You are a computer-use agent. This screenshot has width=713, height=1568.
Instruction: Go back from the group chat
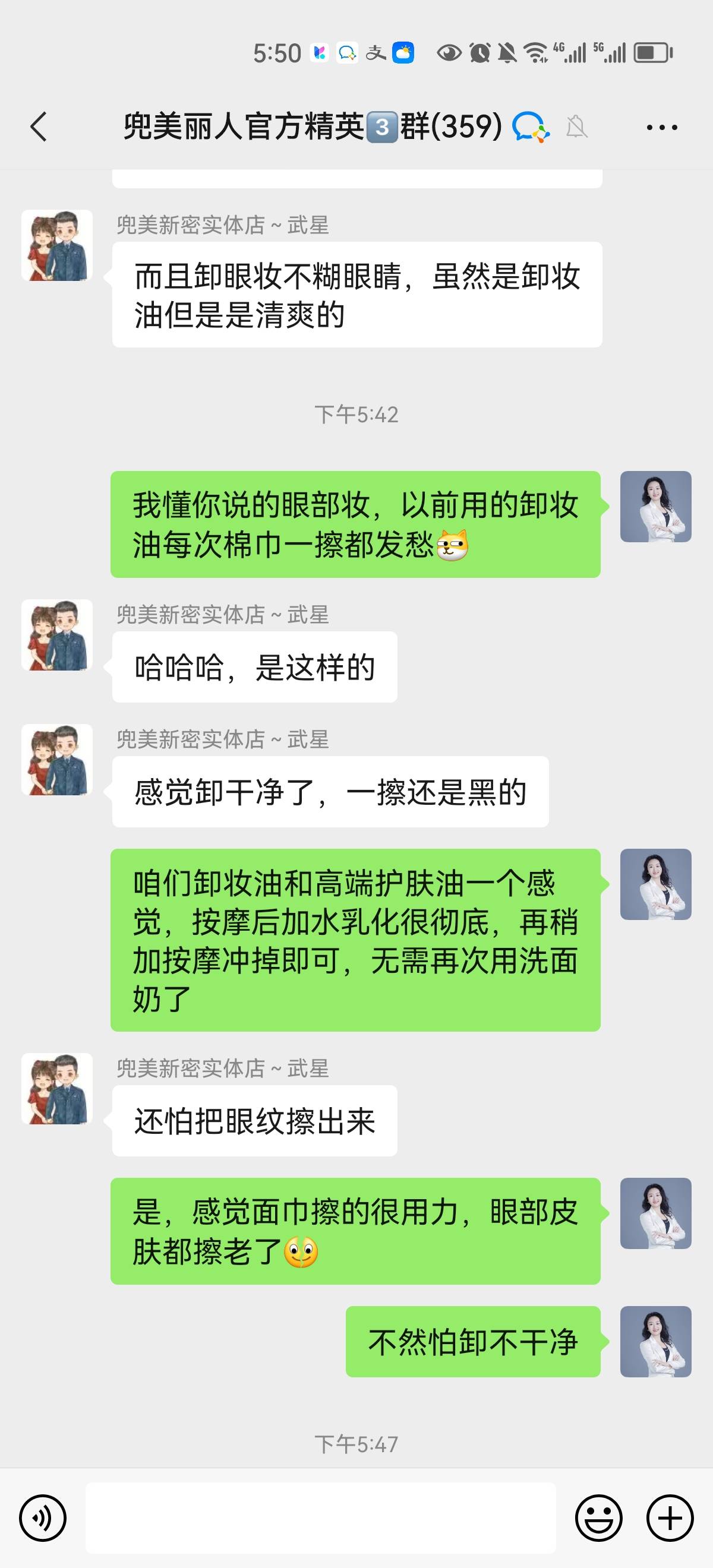click(x=39, y=127)
